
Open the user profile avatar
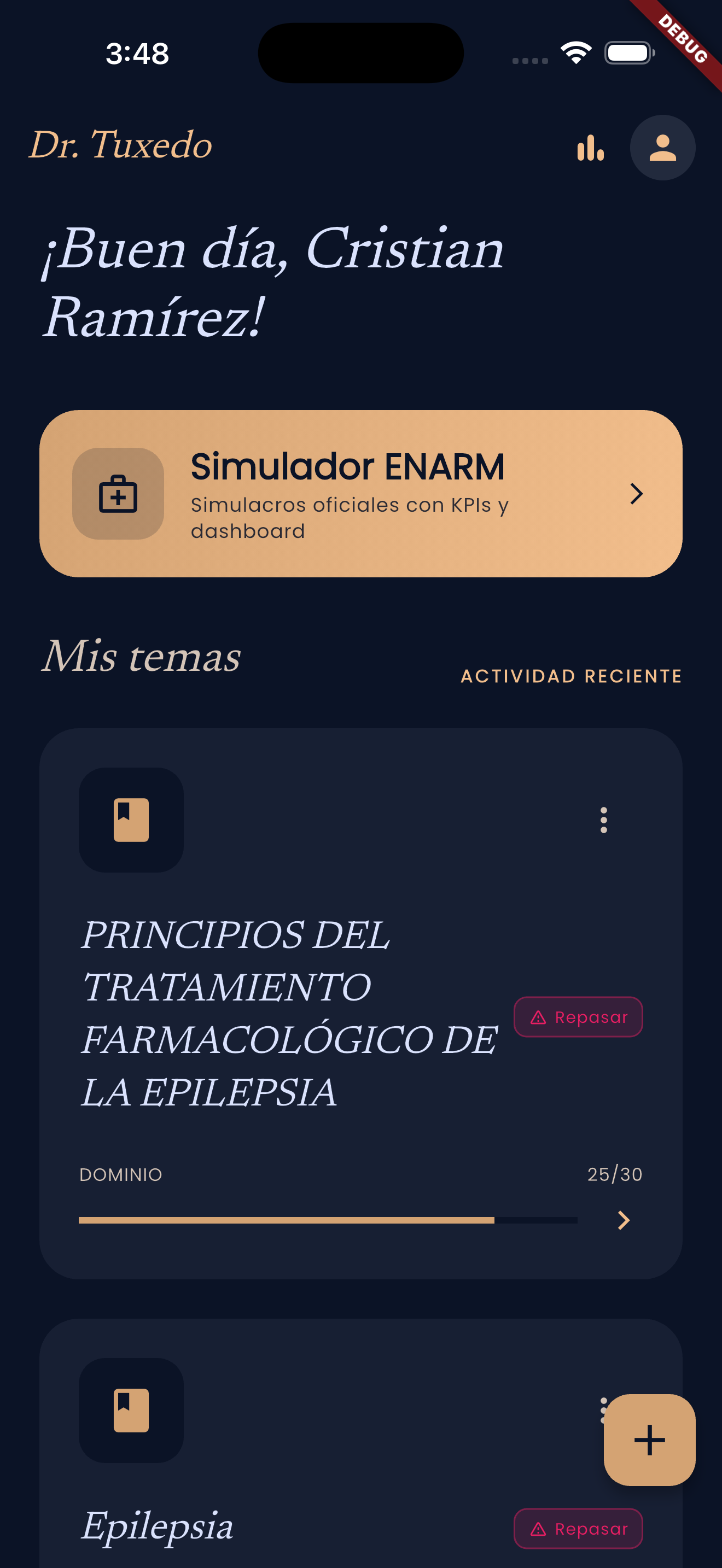(662, 148)
